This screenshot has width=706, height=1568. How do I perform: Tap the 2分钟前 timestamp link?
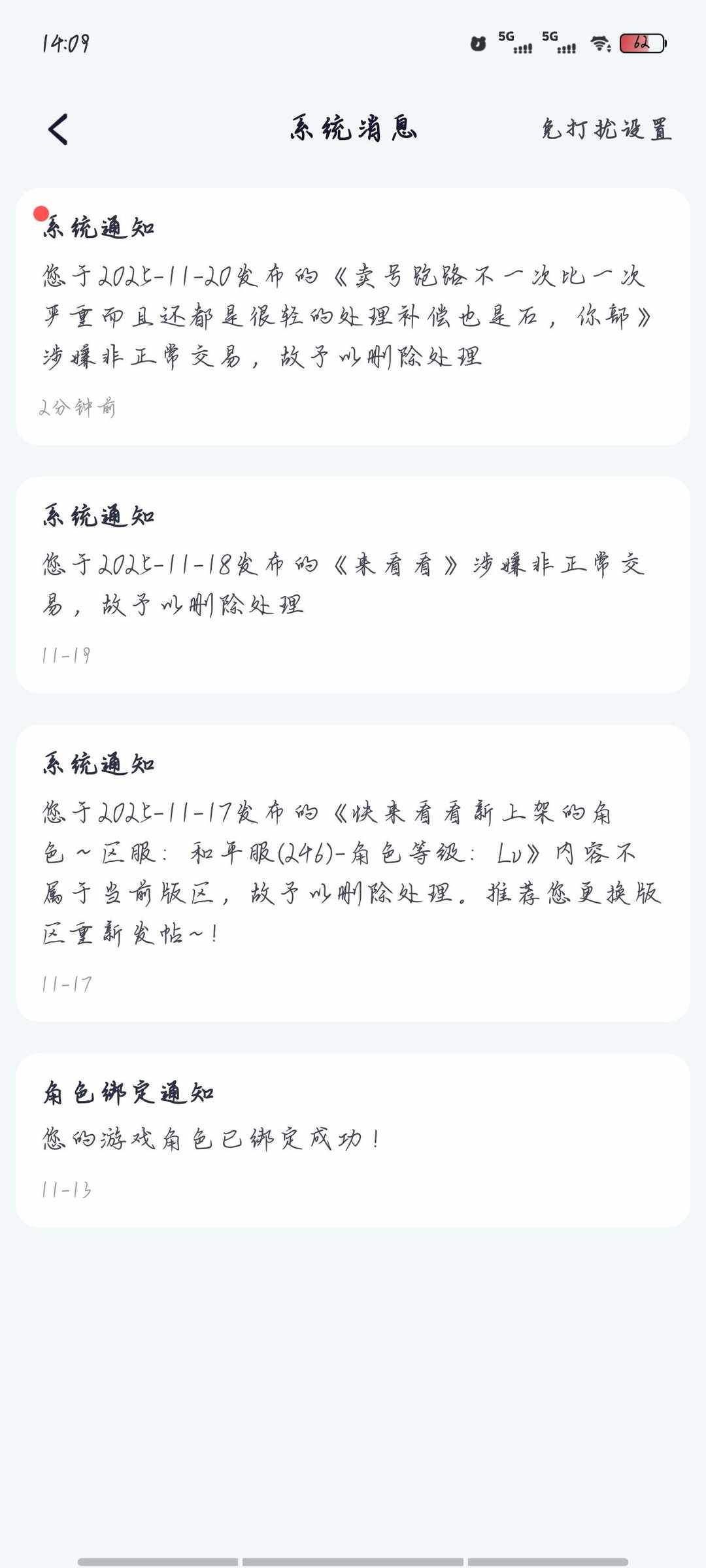77,407
